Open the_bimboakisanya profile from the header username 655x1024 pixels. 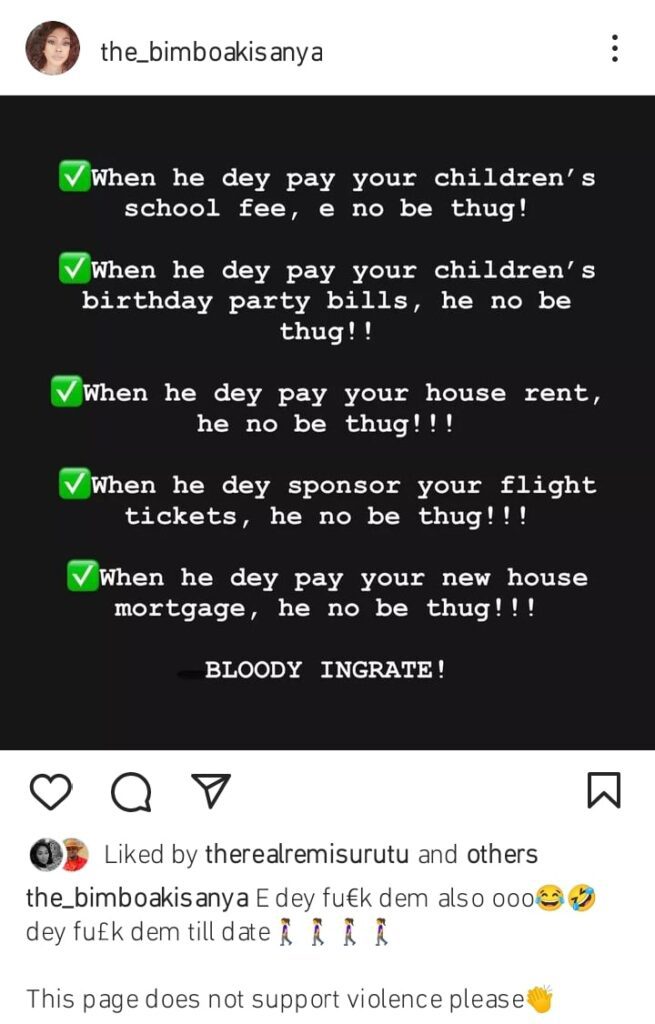coord(211,52)
